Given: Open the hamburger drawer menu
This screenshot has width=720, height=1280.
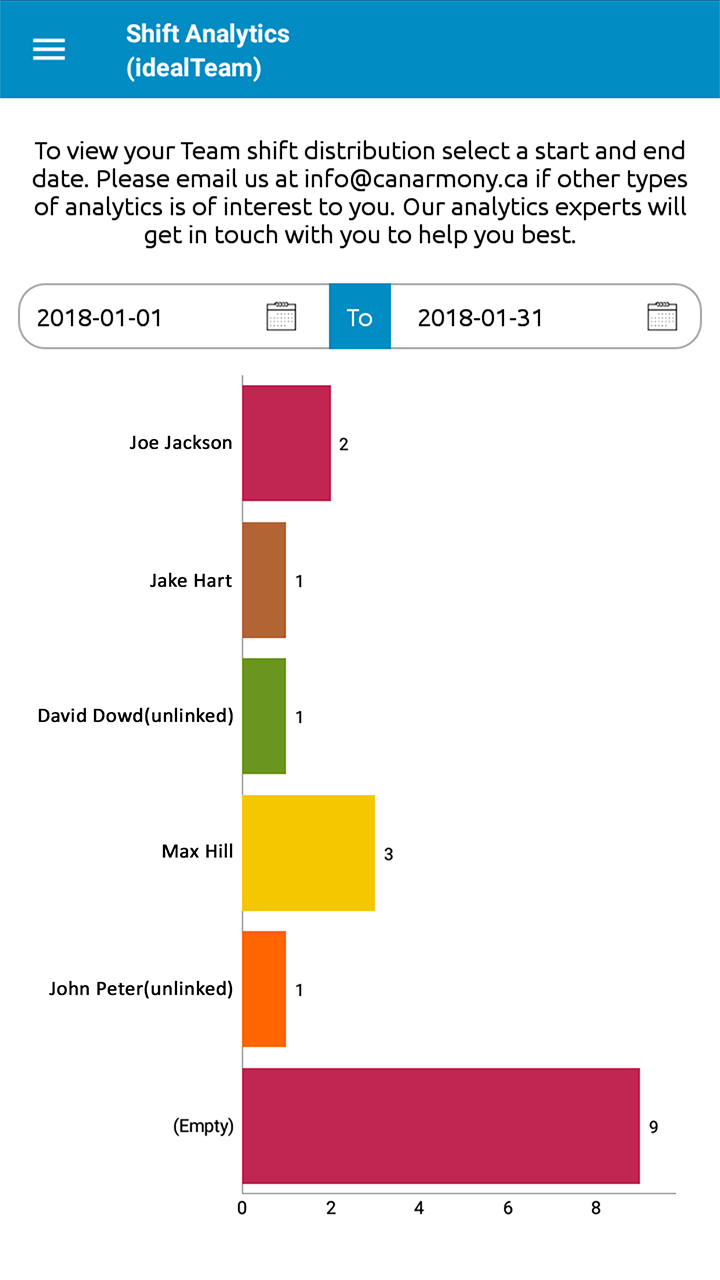Looking at the screenshot, I should coord(49,50).
